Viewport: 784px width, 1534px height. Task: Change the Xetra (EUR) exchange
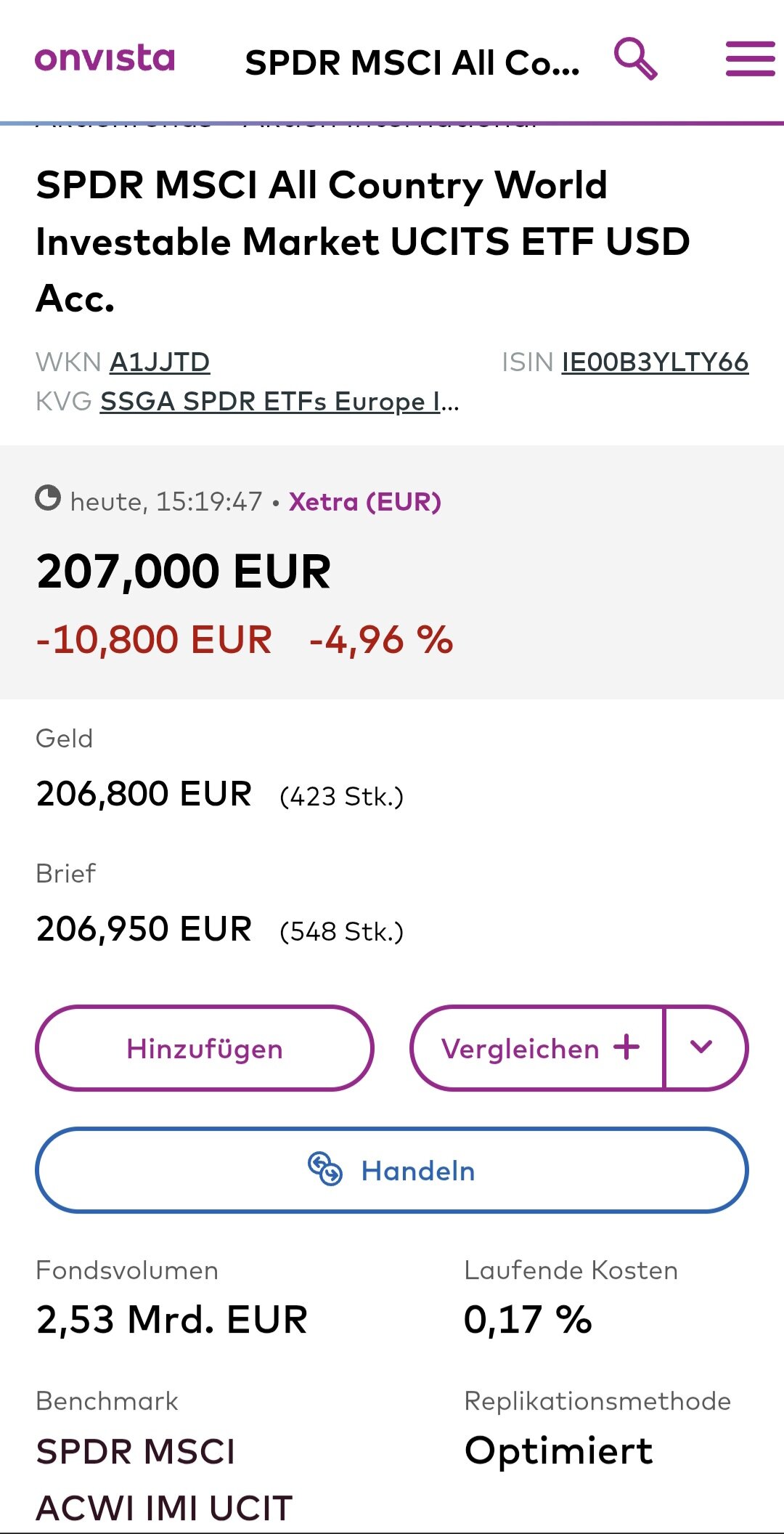point(364,502)
